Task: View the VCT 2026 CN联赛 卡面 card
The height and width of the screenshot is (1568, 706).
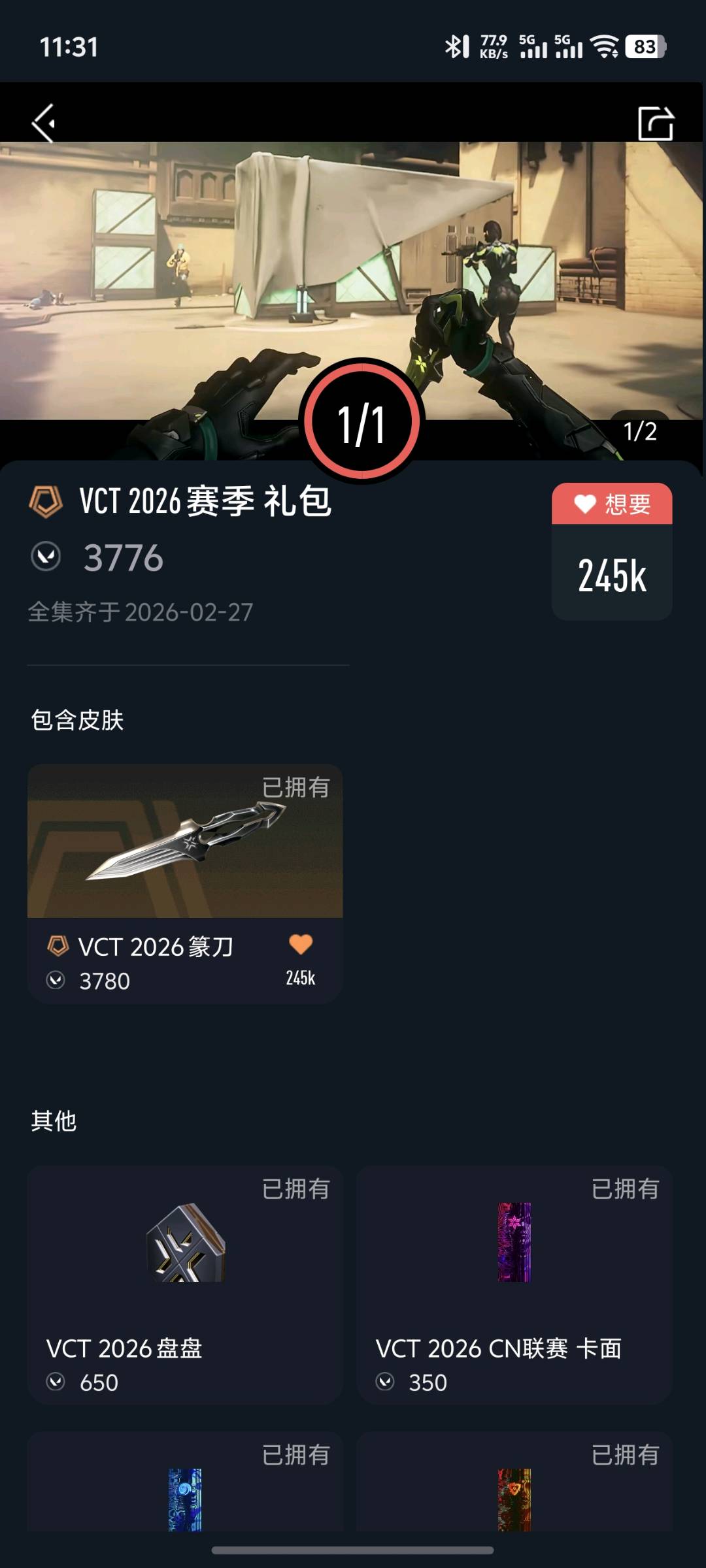Action: pos(514,1284)
